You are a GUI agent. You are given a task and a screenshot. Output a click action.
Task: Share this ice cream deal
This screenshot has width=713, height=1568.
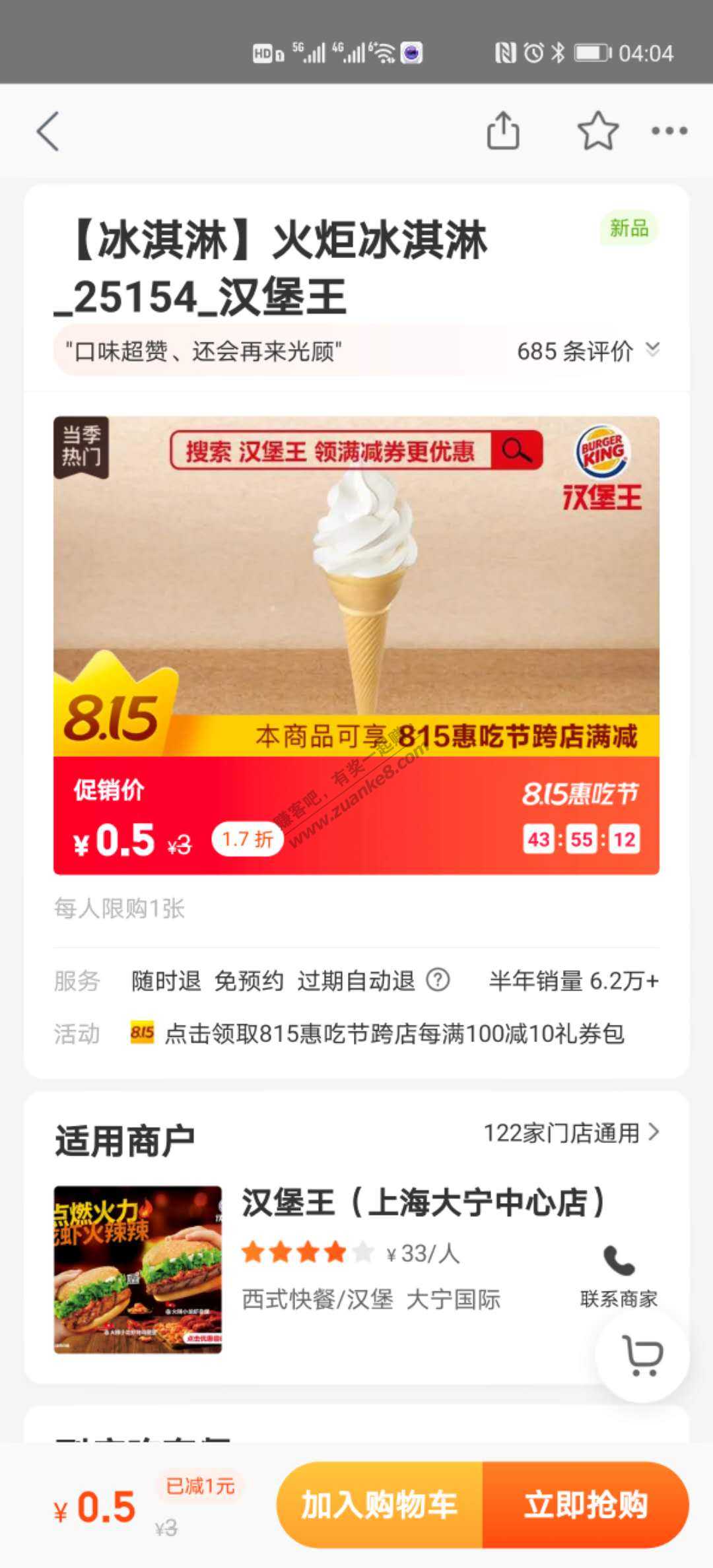(x=503, y=131)
